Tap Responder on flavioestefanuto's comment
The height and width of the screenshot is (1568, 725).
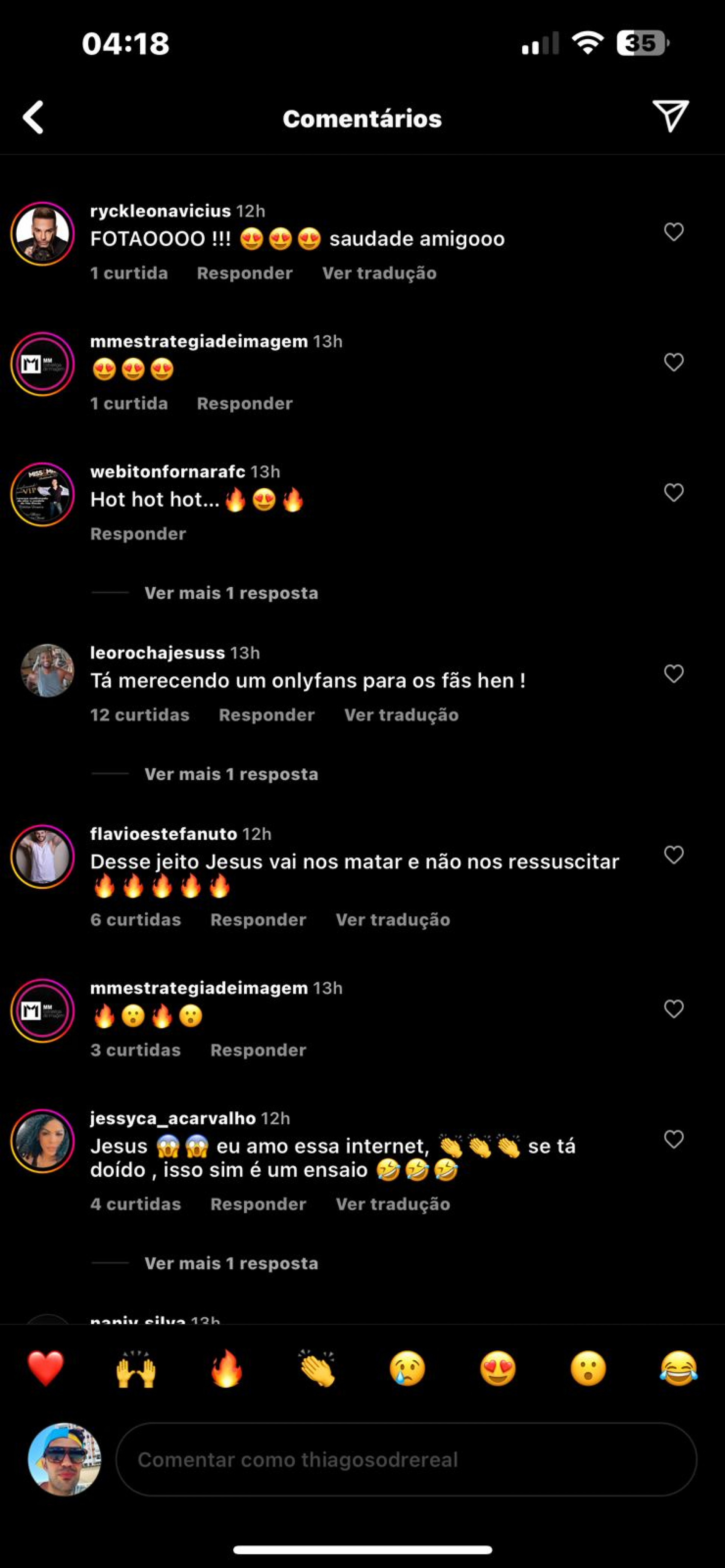(258, 919)
